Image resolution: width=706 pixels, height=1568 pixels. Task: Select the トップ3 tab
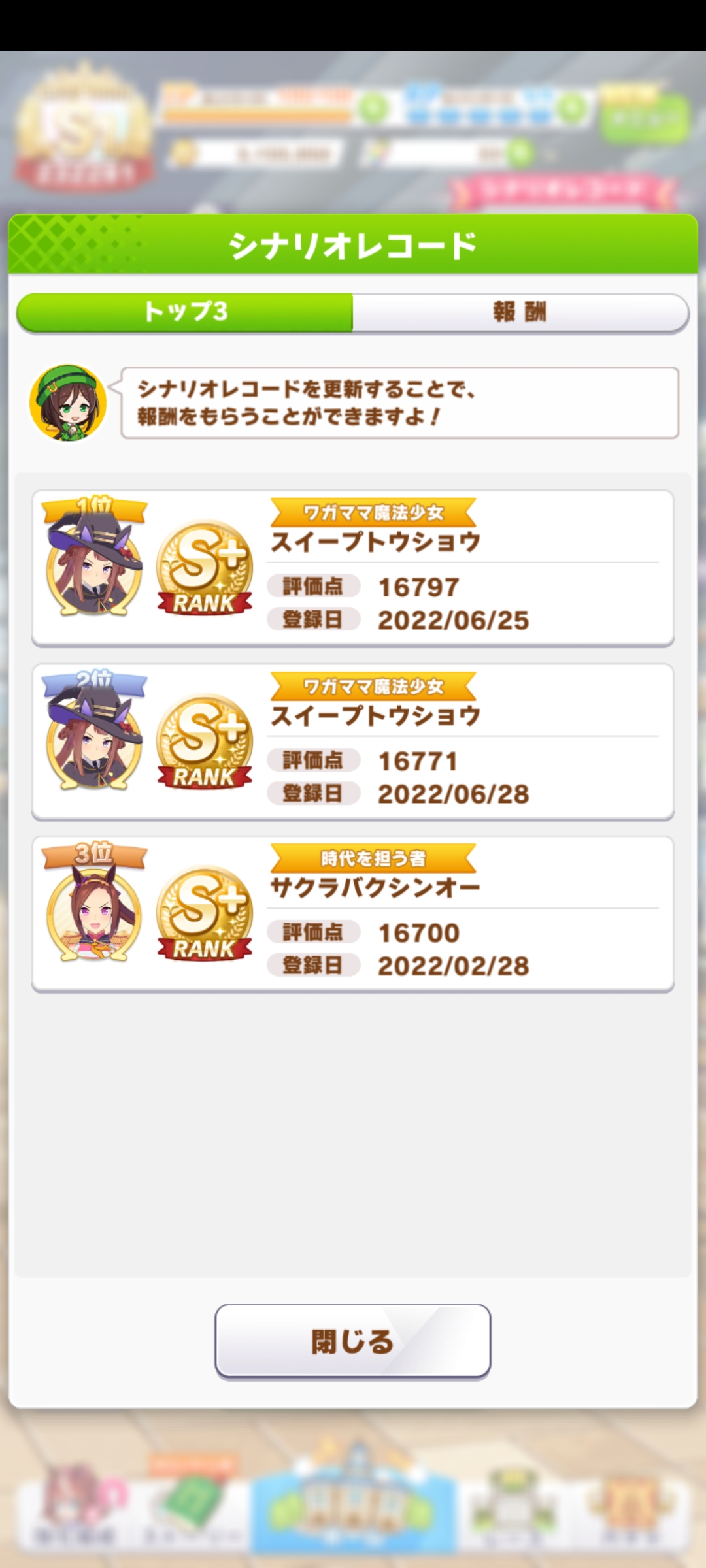pos(185,312)
